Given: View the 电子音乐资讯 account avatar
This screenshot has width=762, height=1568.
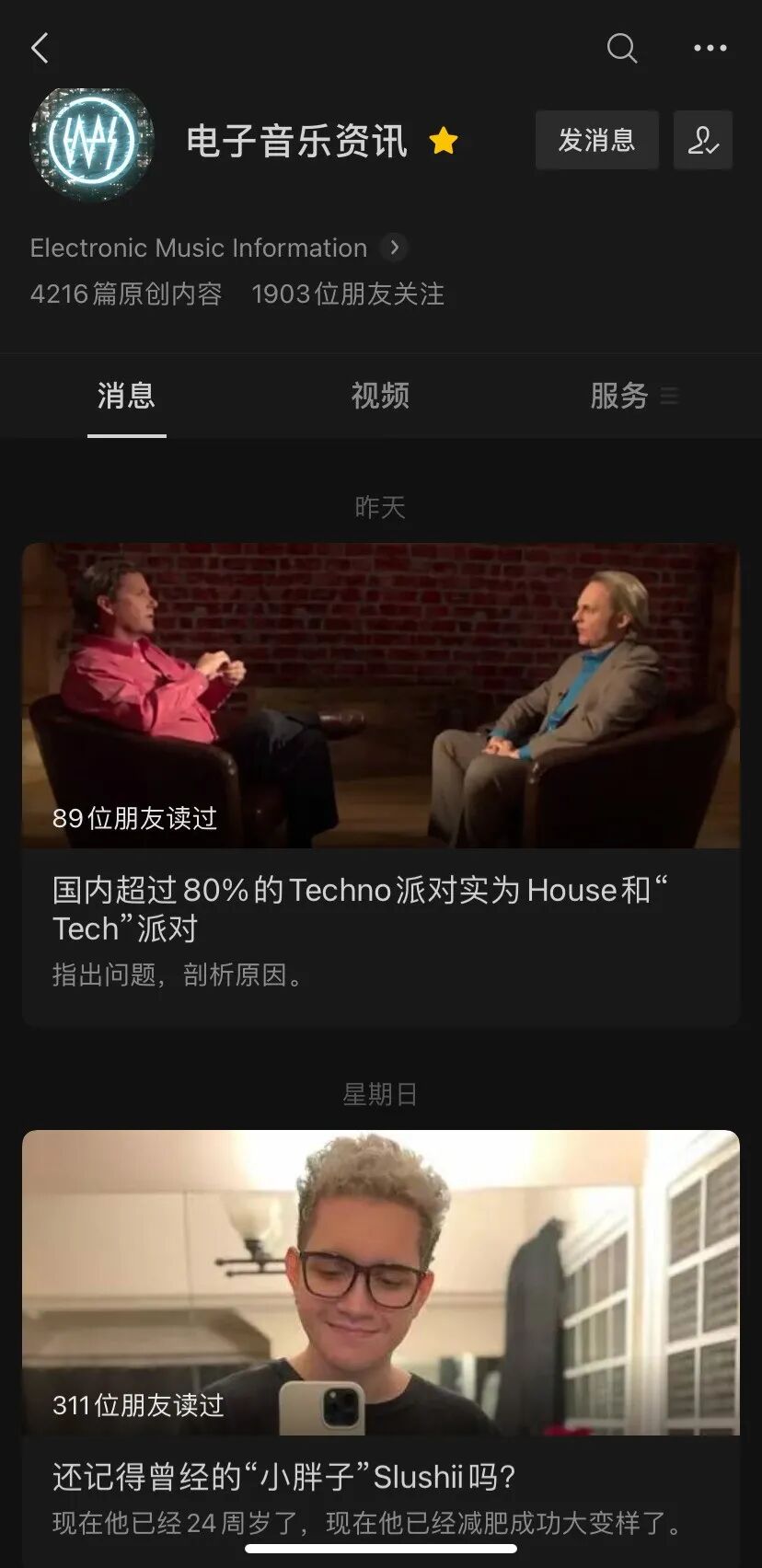Looking at the screenshot, I should pos(92,143).
